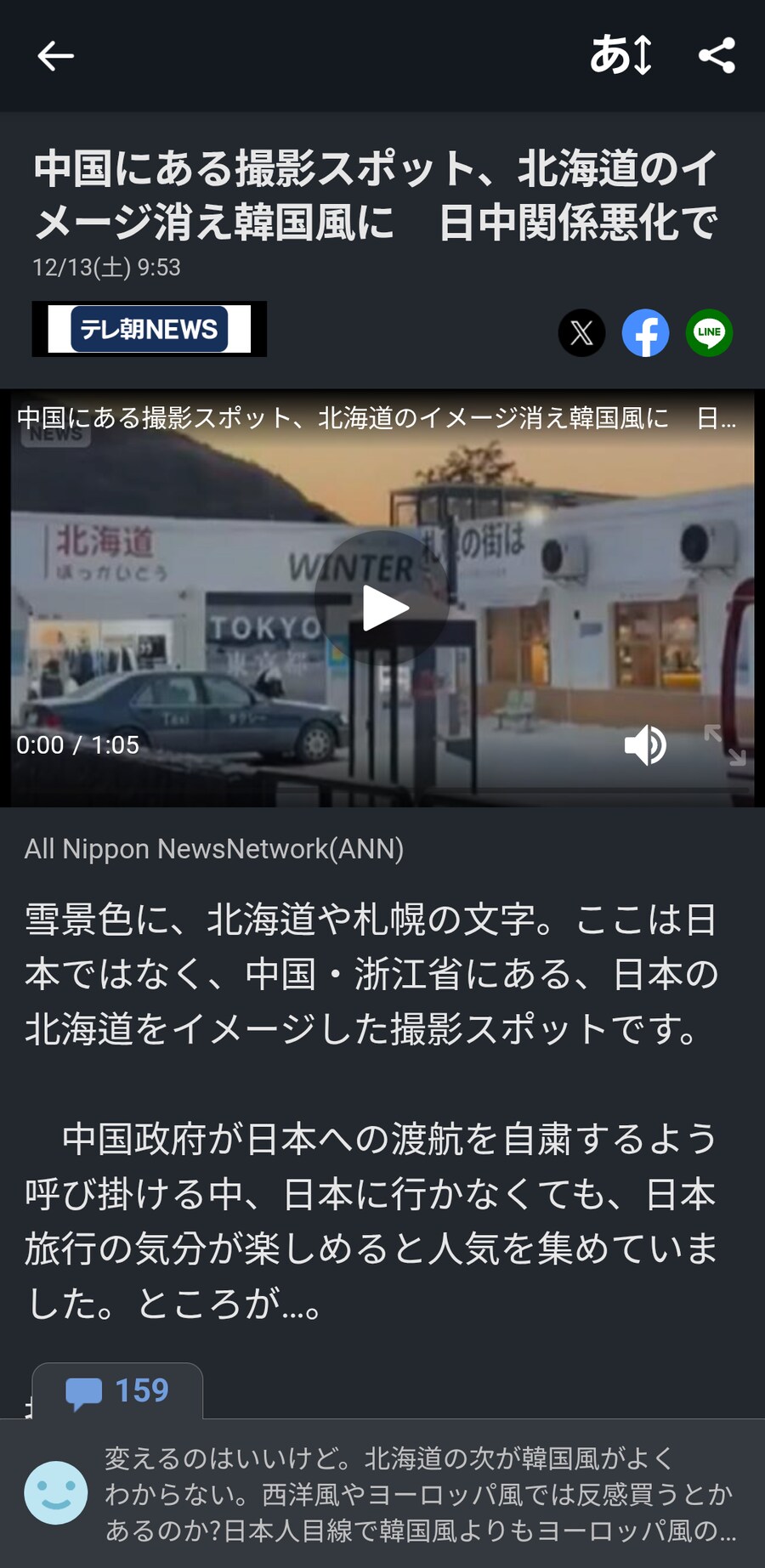The image size is (765, 1568).
Task: Share the article to X
Action: 582,333
